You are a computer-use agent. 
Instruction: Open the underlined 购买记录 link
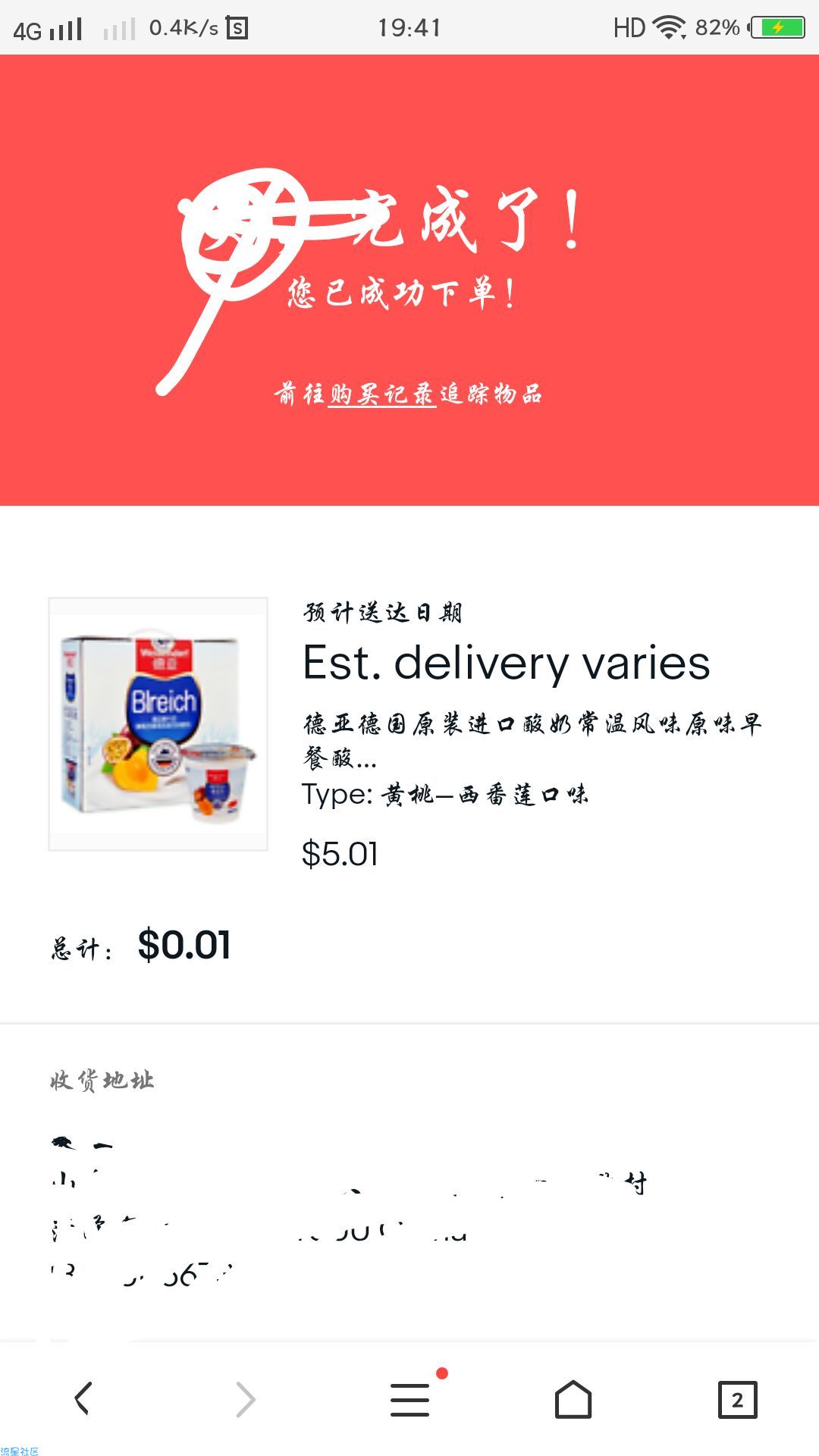coord(381,394)
